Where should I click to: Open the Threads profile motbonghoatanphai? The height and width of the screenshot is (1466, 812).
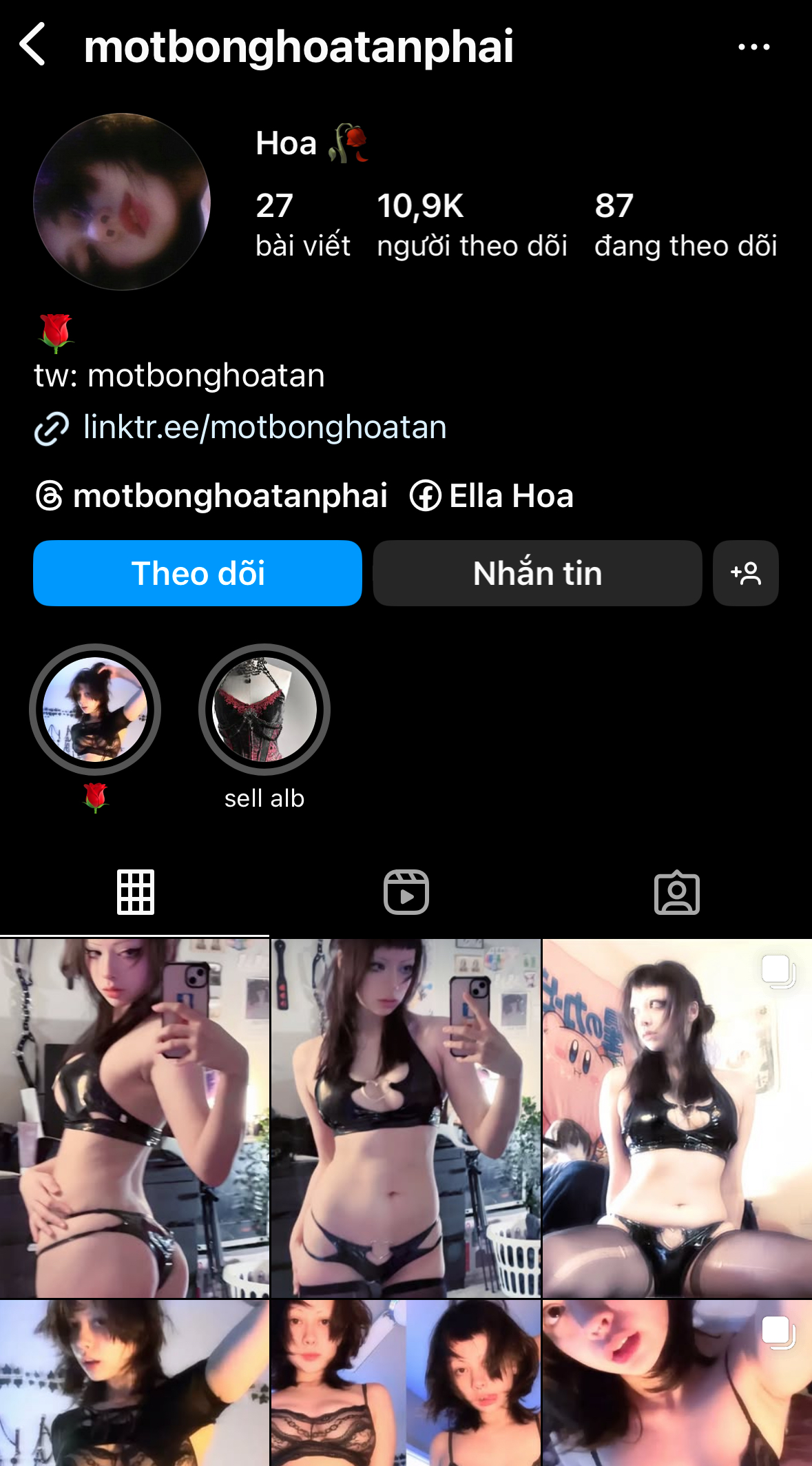pos(212,496)
